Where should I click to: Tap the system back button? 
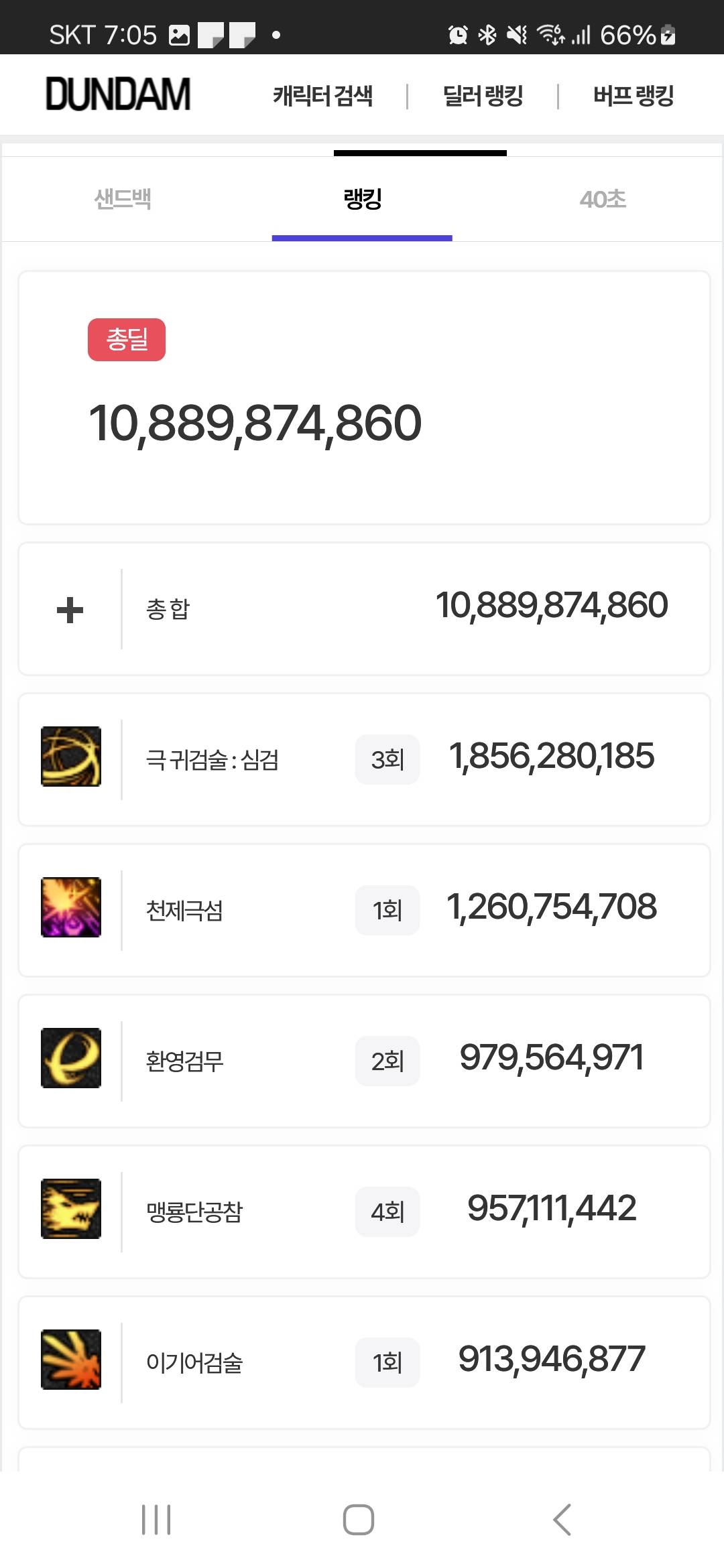(x=562, y=1519)
